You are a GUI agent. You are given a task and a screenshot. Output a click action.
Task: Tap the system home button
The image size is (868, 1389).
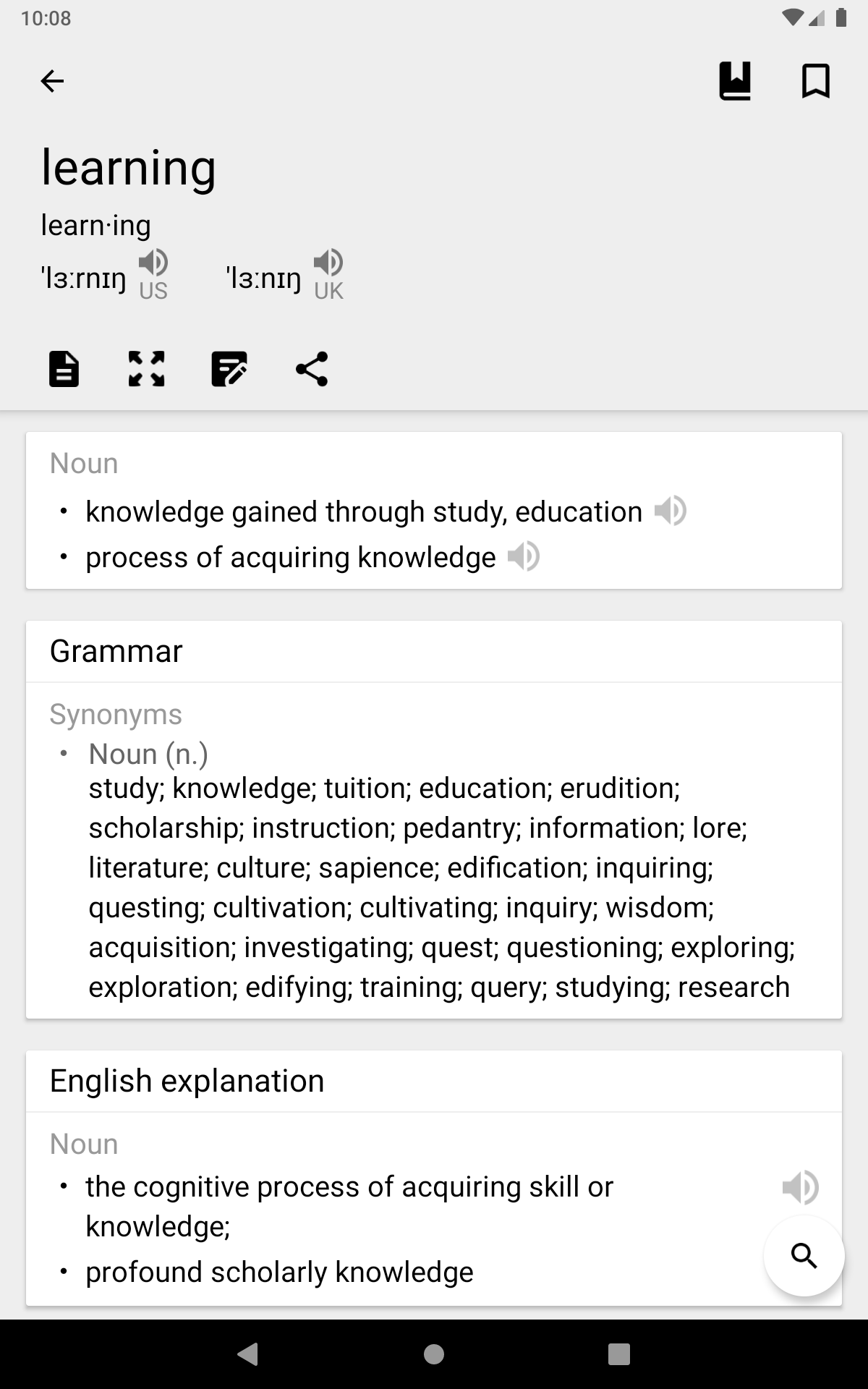tap(434, 1354)
